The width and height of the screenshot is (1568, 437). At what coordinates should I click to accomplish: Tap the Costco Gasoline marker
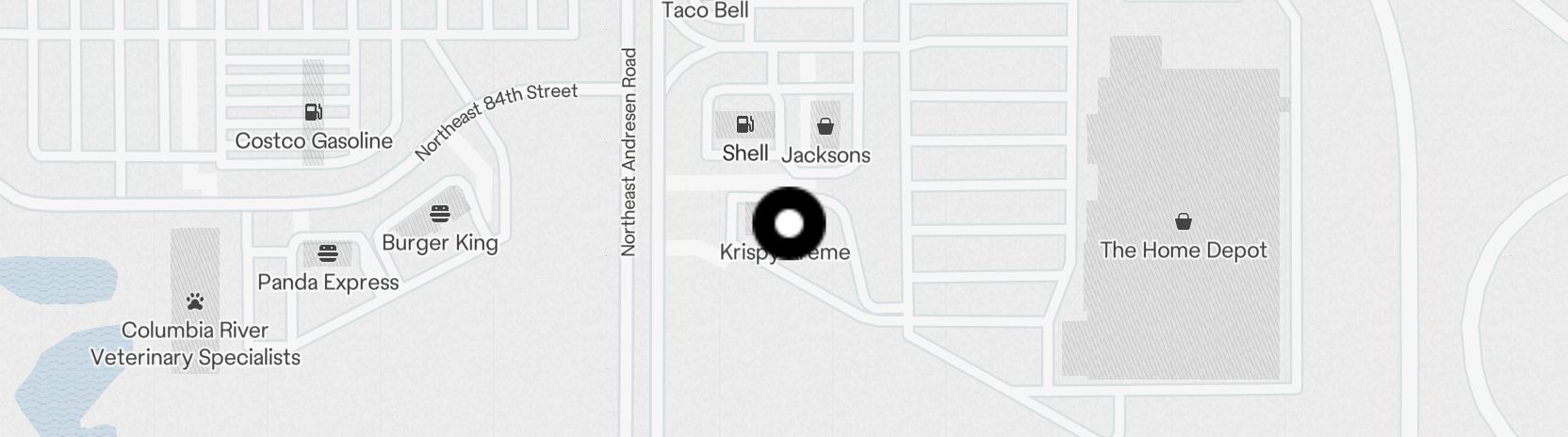click(x=314, y=113)
